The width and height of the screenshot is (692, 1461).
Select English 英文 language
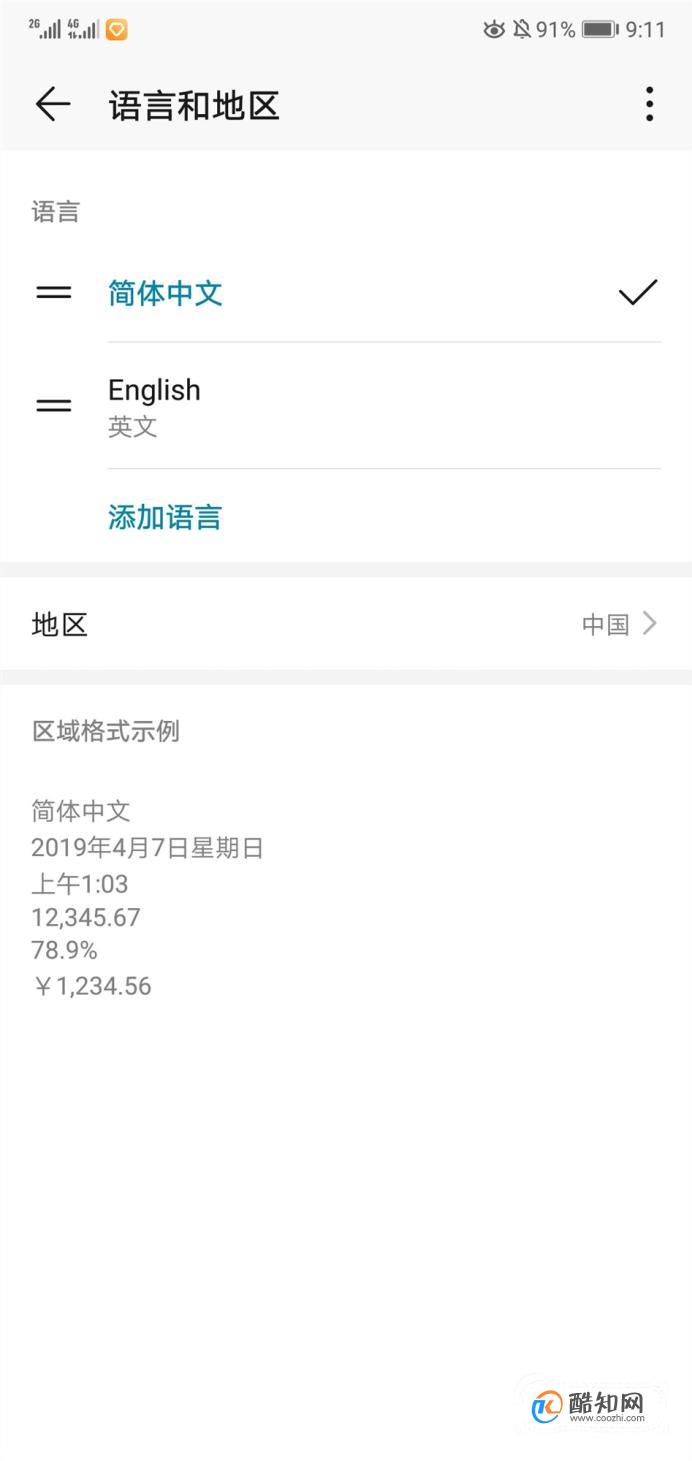pyautogui.click(x=346, y=405)
